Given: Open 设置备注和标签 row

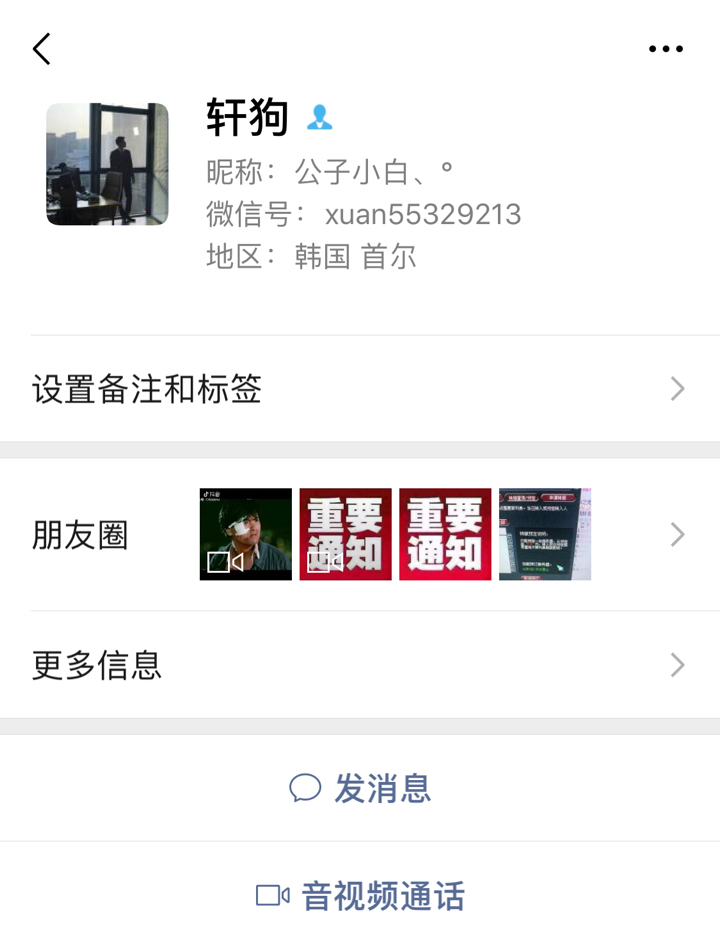Looking at the screenshot, I should point(359,389).
